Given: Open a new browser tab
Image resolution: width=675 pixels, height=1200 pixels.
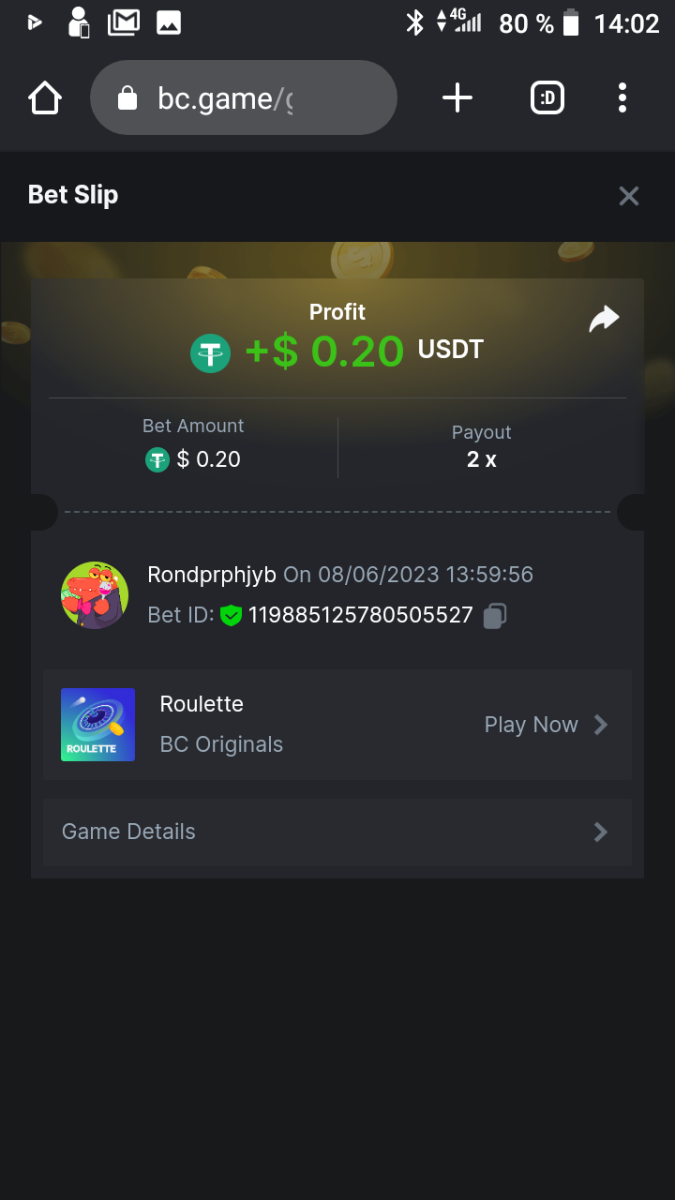Looking at the screenshot, I should pyautogui.click(x=457, y=98).
